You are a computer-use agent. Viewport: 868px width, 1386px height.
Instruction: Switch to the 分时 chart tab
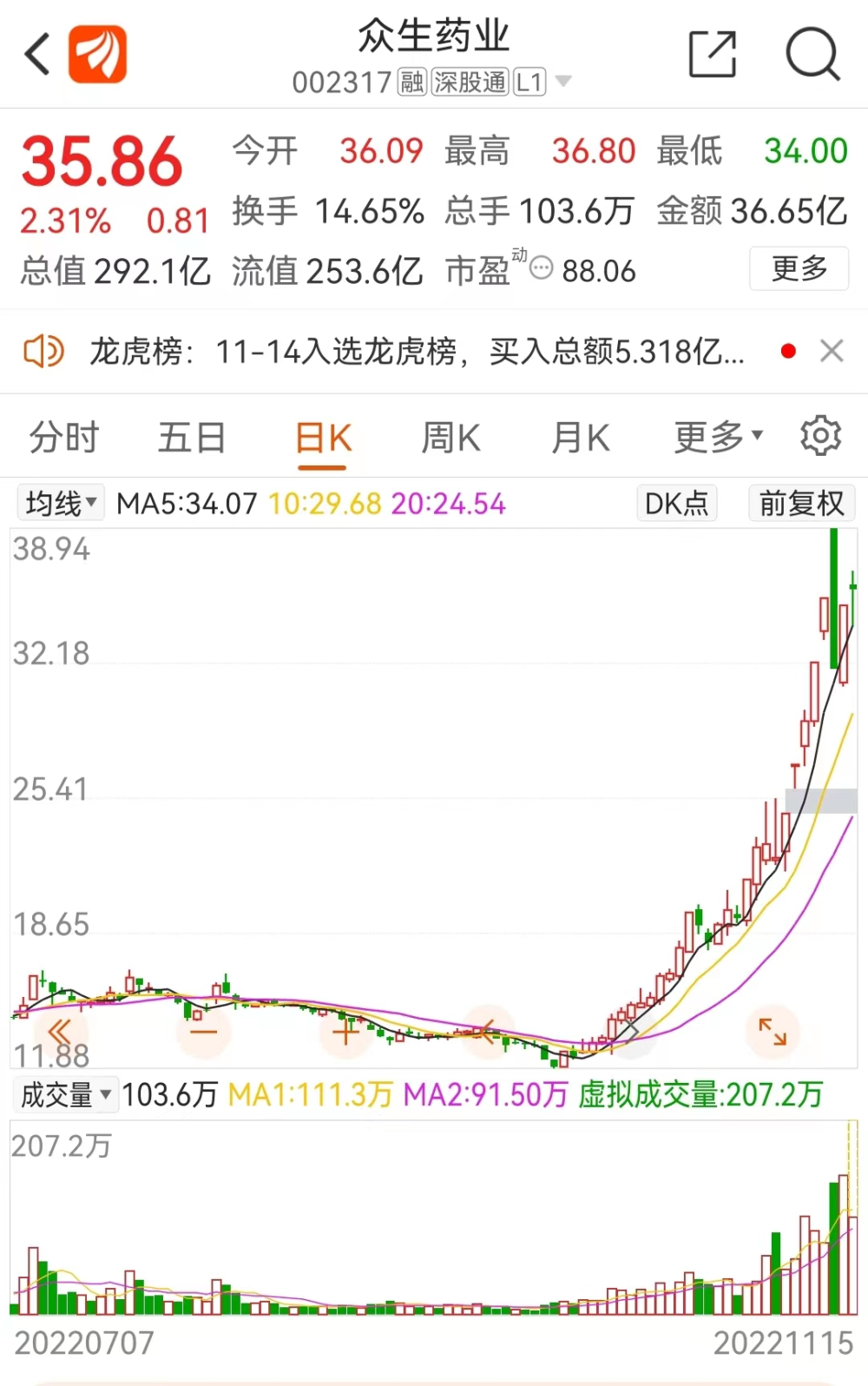[x=64, y=437]
